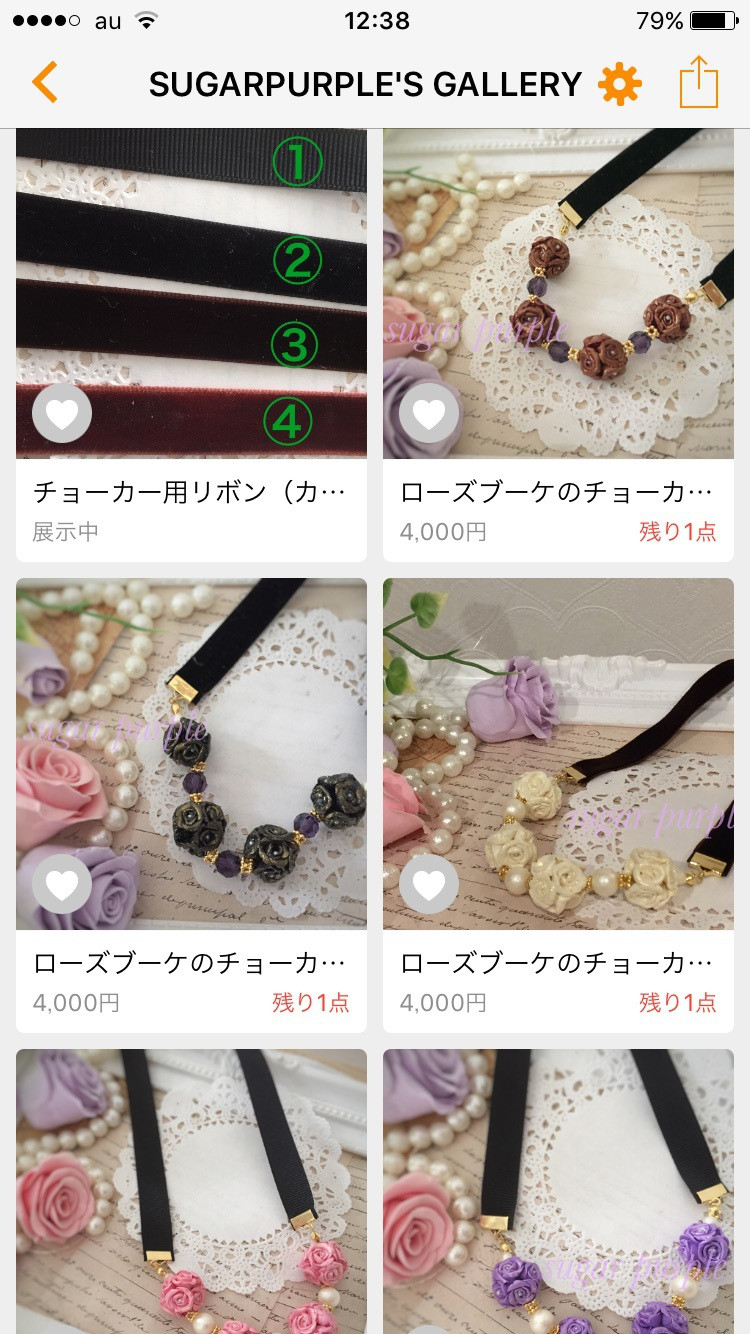
Task: Like the black rose choker item
Action: point(62,885)
